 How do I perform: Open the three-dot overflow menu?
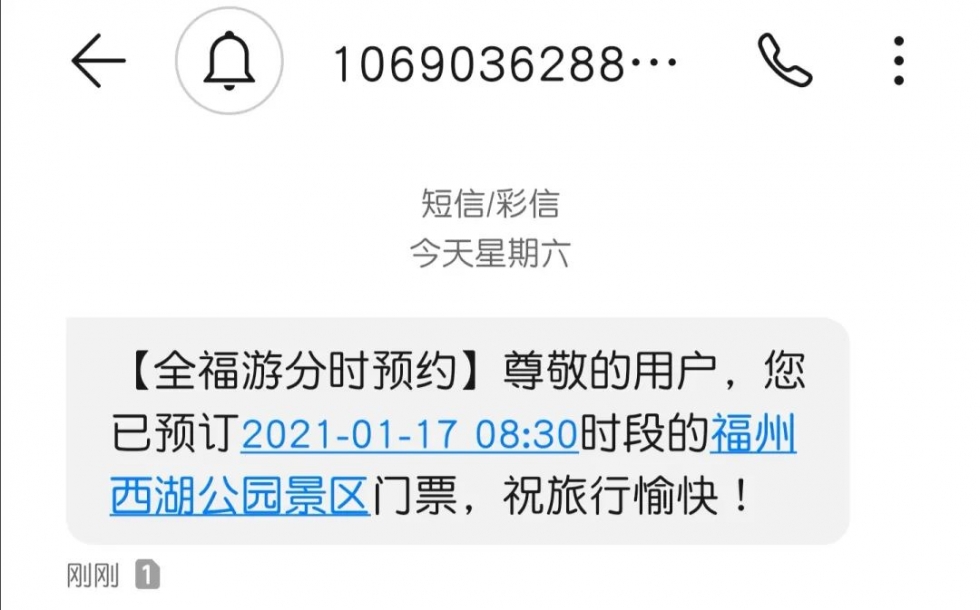click(899, 61)
